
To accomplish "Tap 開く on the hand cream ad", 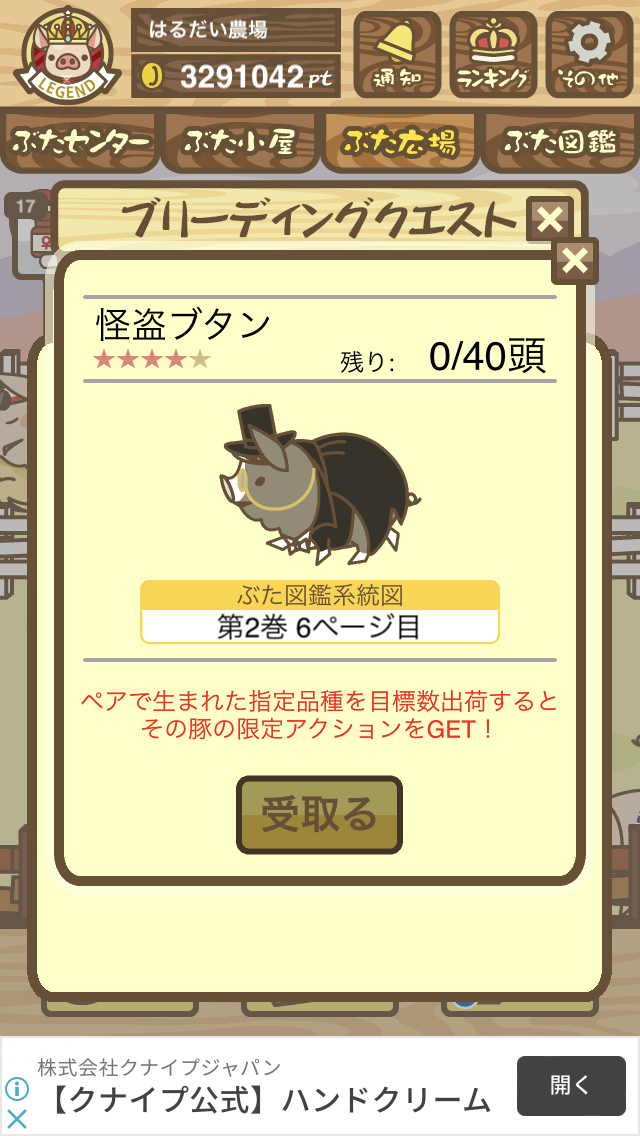I will [571, 1085].
